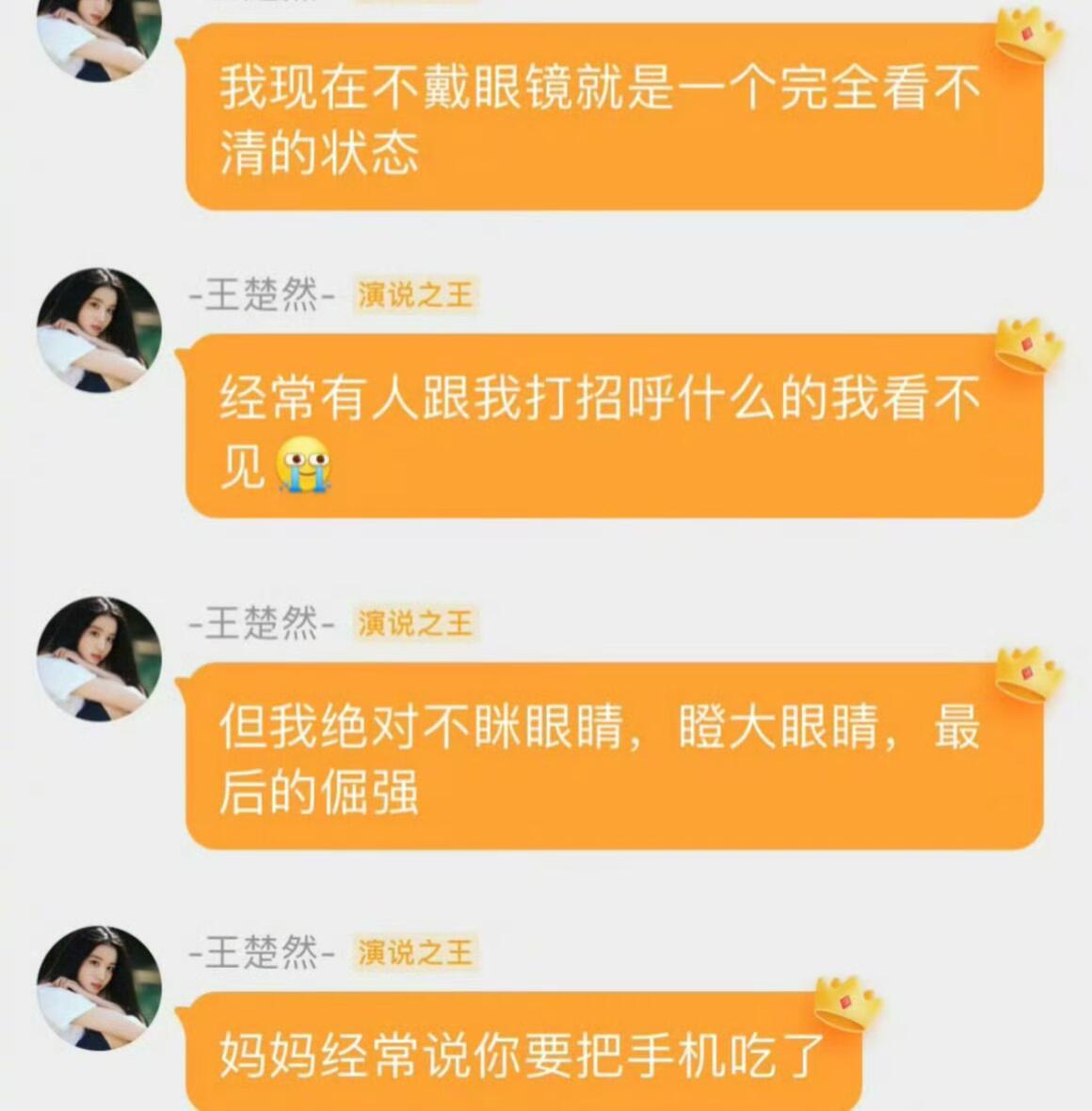Select the 演说之王 badge in the bottom message header

(x=415, y=952)
